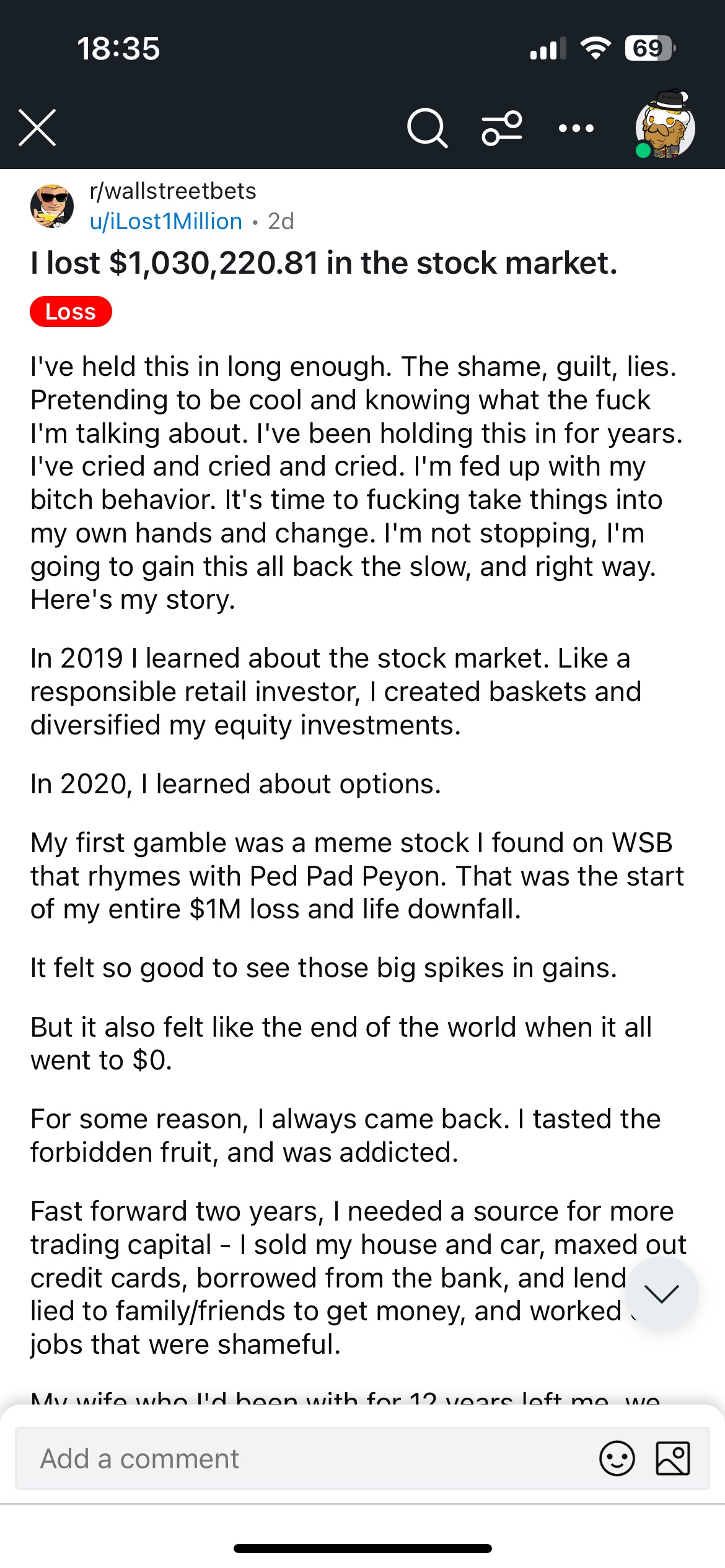Visit the r/wallstreetbets community
Viewport: 725px width, 1568px height.
point(173,191)
